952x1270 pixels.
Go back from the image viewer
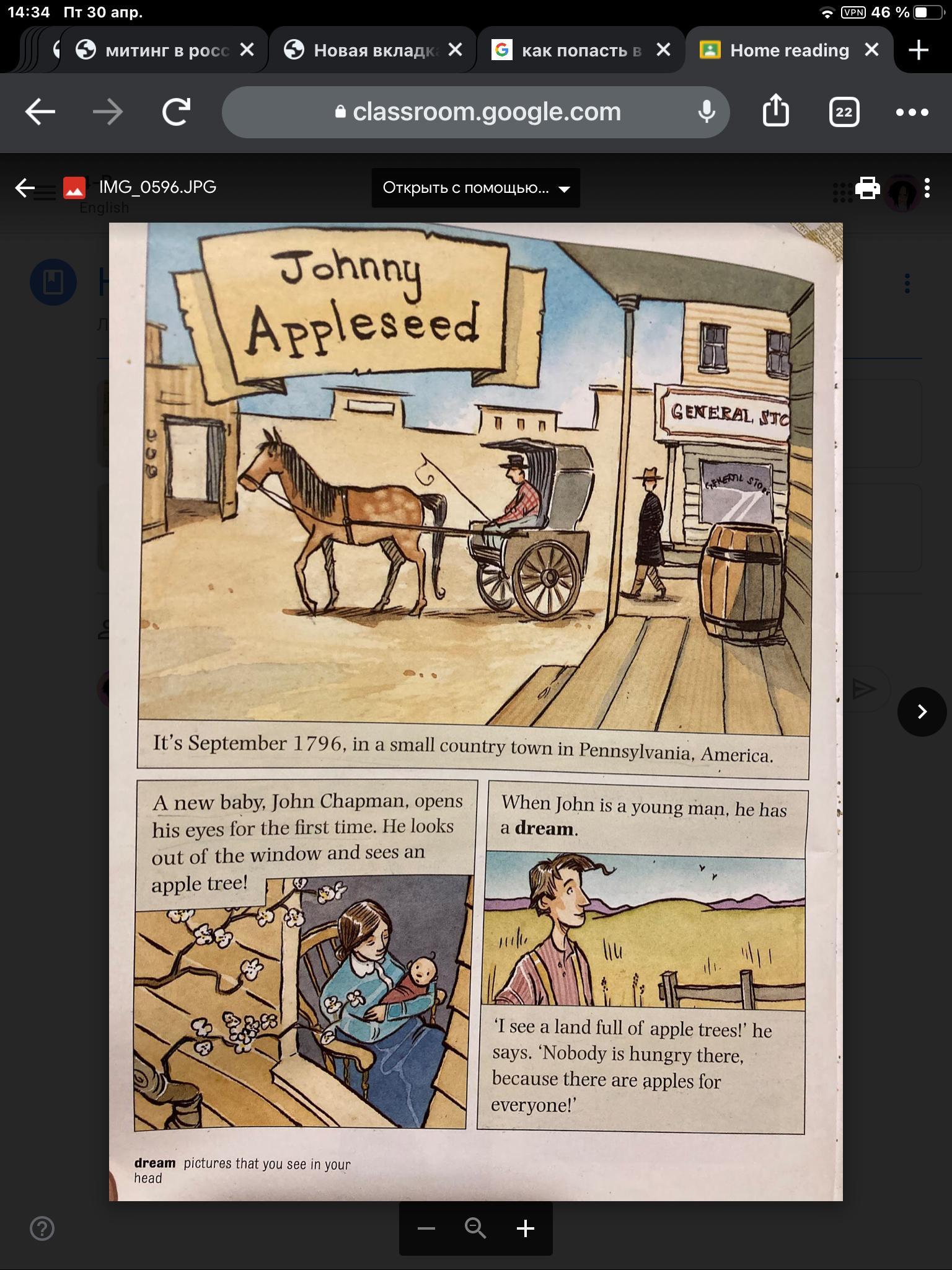[25, 188]
